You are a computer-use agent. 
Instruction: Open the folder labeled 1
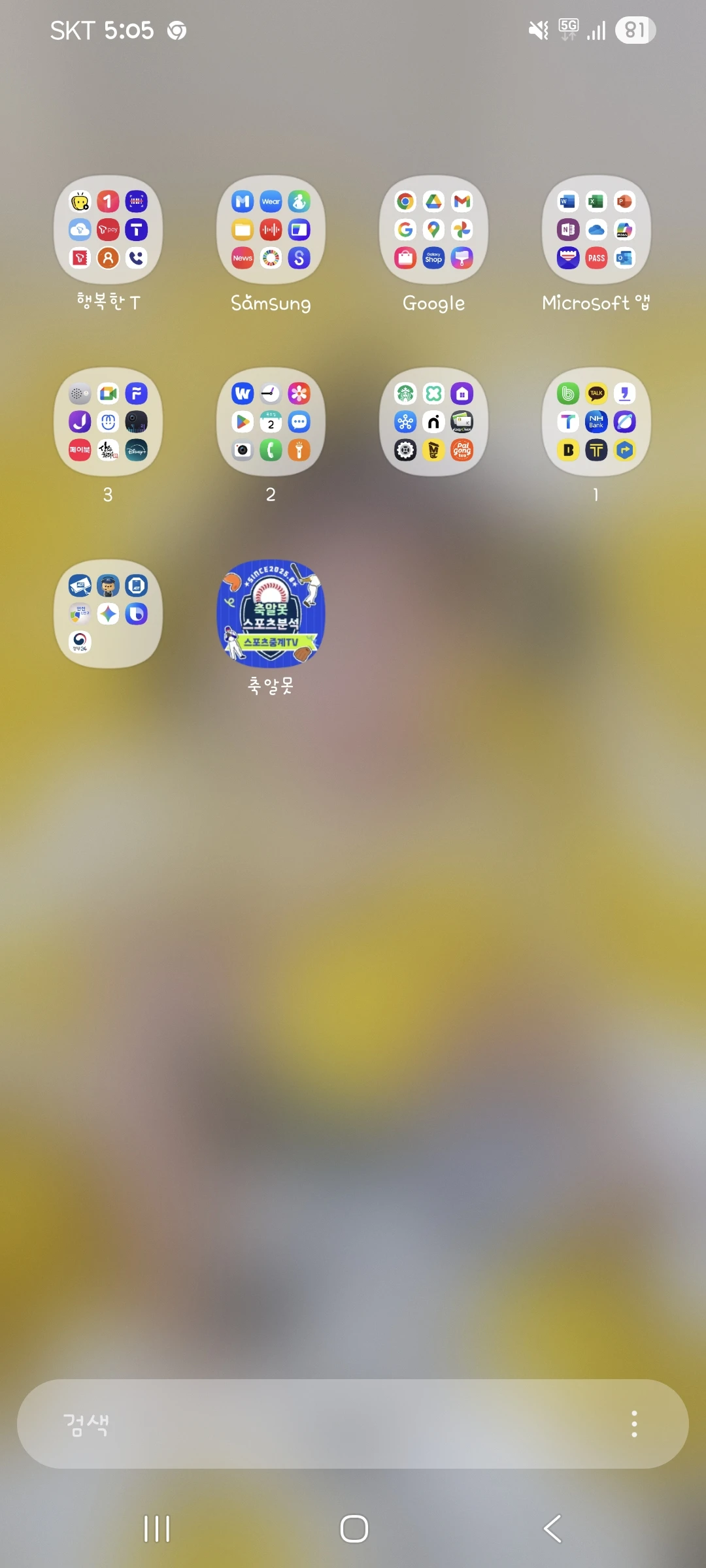[596, 422]
